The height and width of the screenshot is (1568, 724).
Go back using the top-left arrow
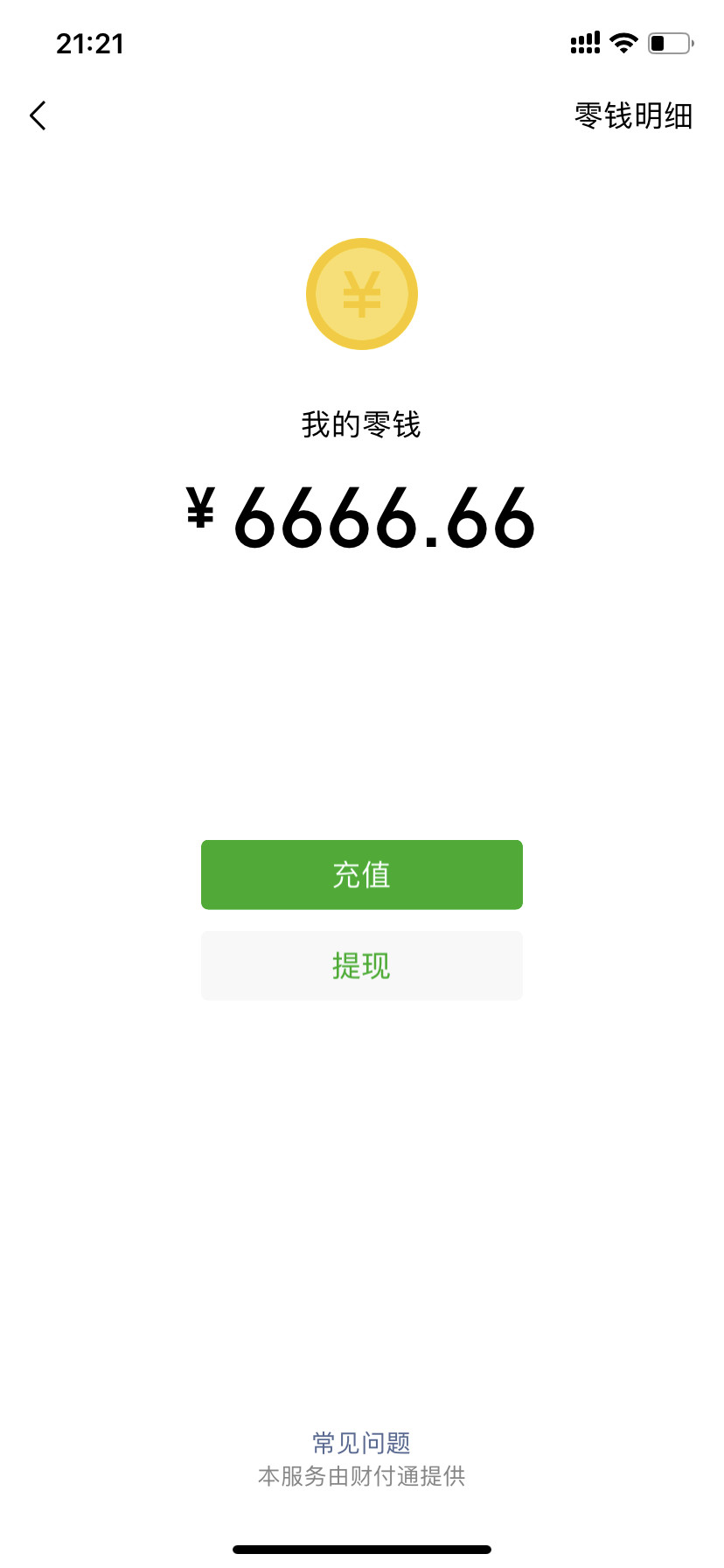pos(38,115)
